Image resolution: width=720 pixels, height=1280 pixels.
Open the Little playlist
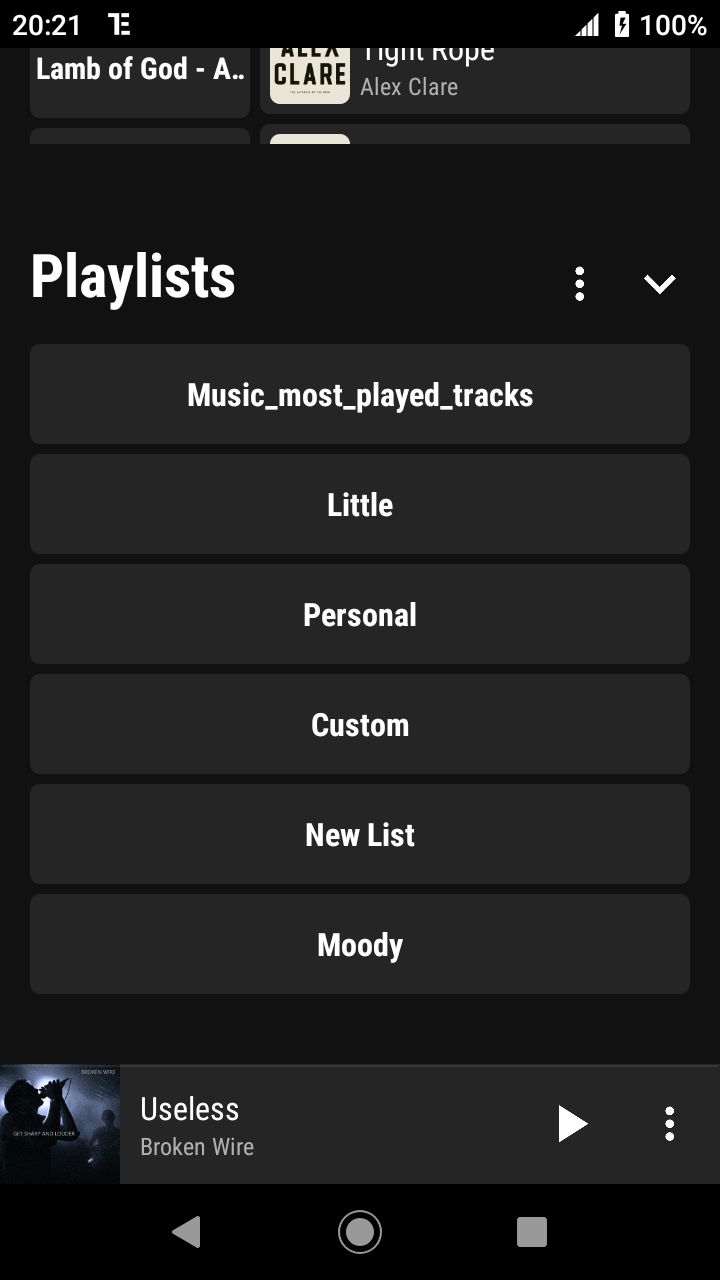[x=360, y=504]
